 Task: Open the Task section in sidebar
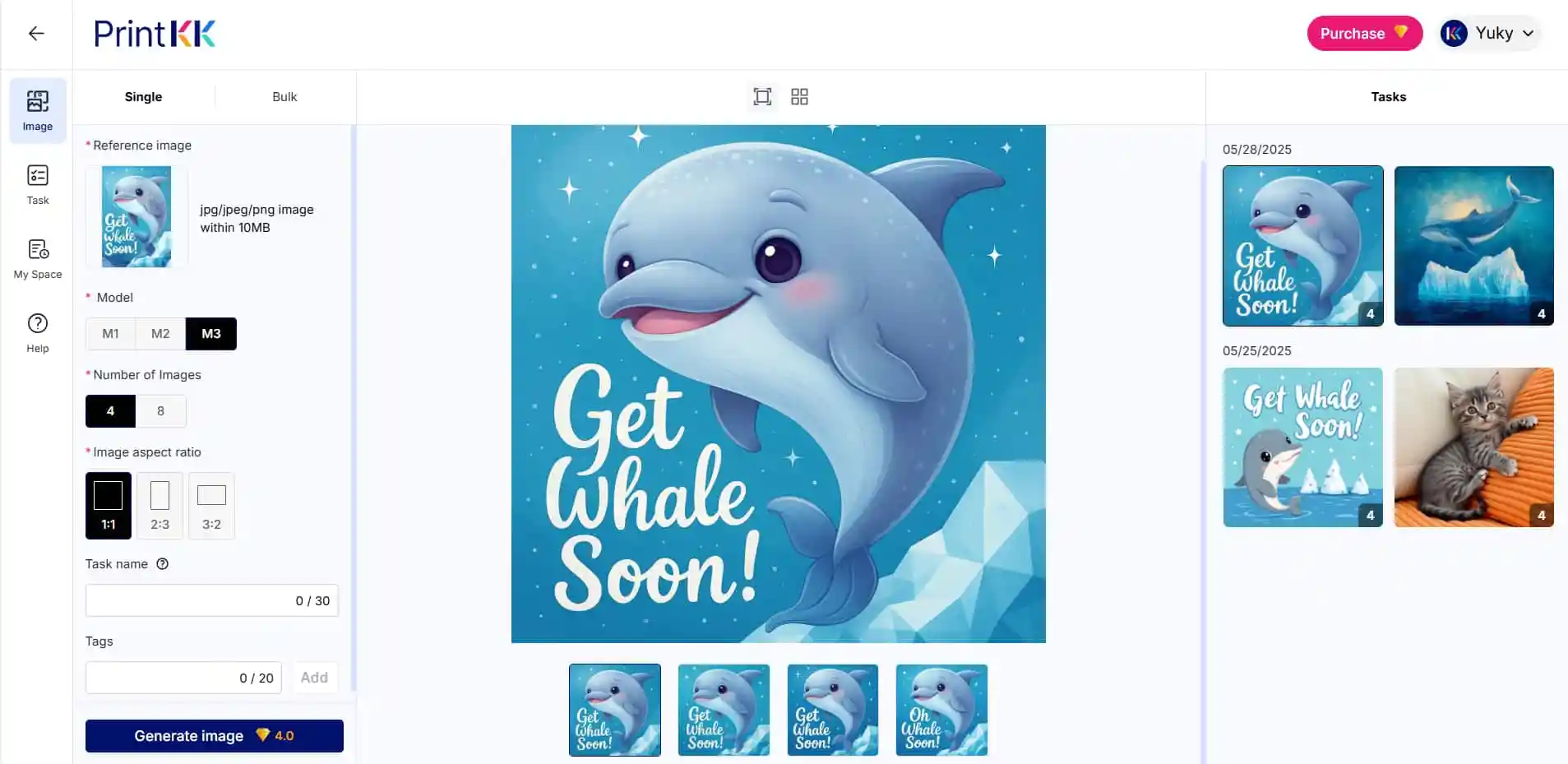click(x=38, y=184)
